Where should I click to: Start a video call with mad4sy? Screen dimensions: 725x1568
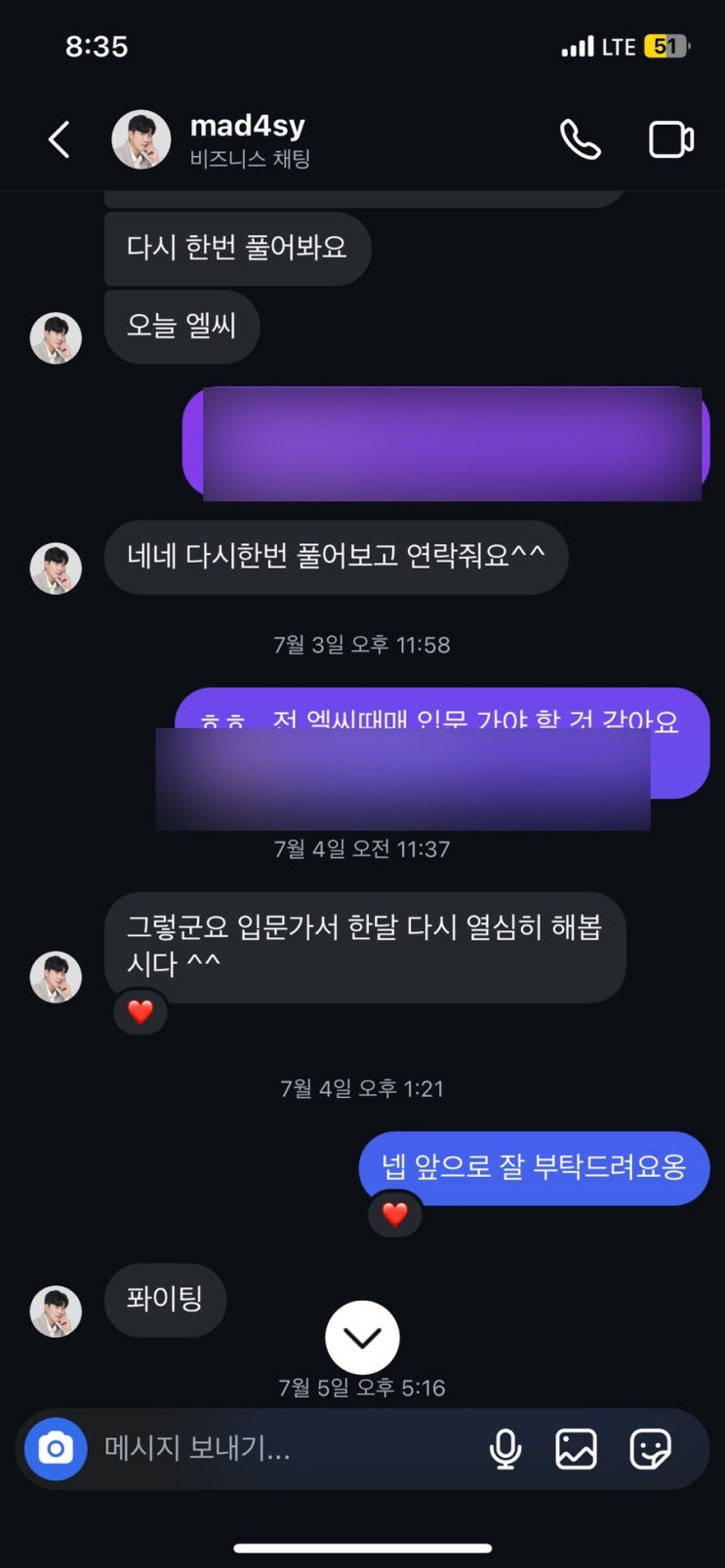point(671,138)
